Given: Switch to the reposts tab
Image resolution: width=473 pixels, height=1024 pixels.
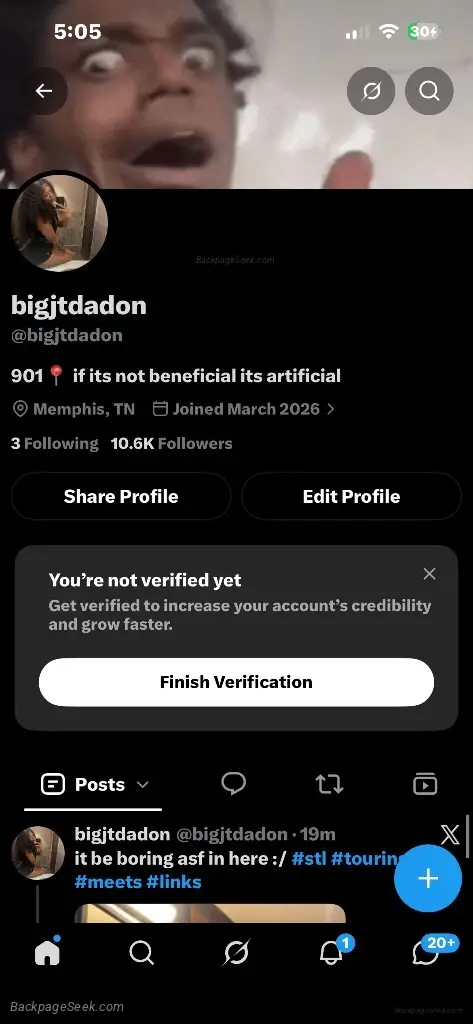Looking at the screenshot, I should tap(329, 784).
